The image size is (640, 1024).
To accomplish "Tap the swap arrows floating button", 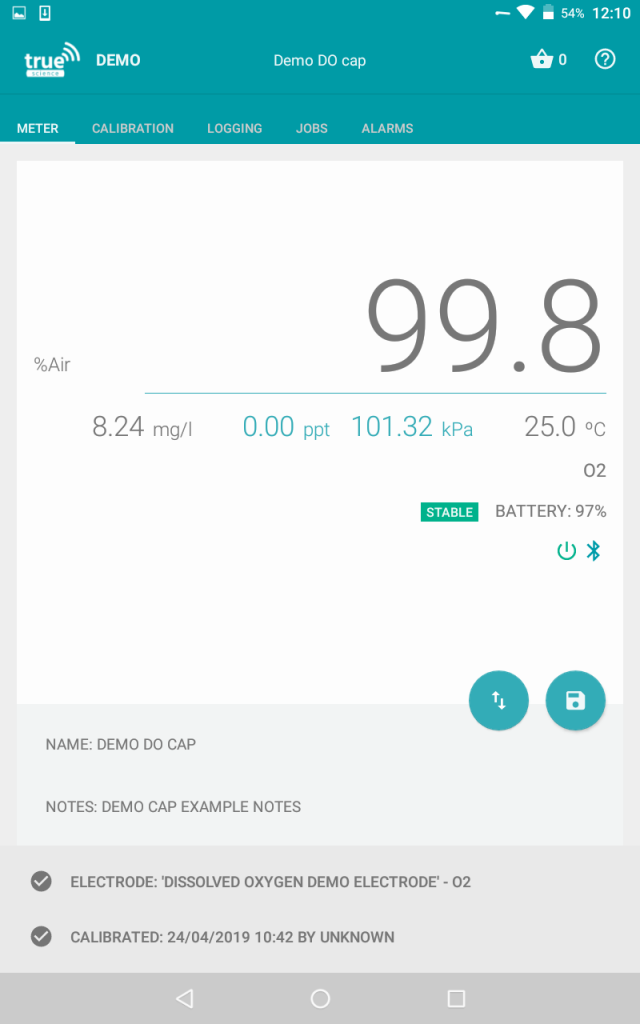I will pos(498,700).
